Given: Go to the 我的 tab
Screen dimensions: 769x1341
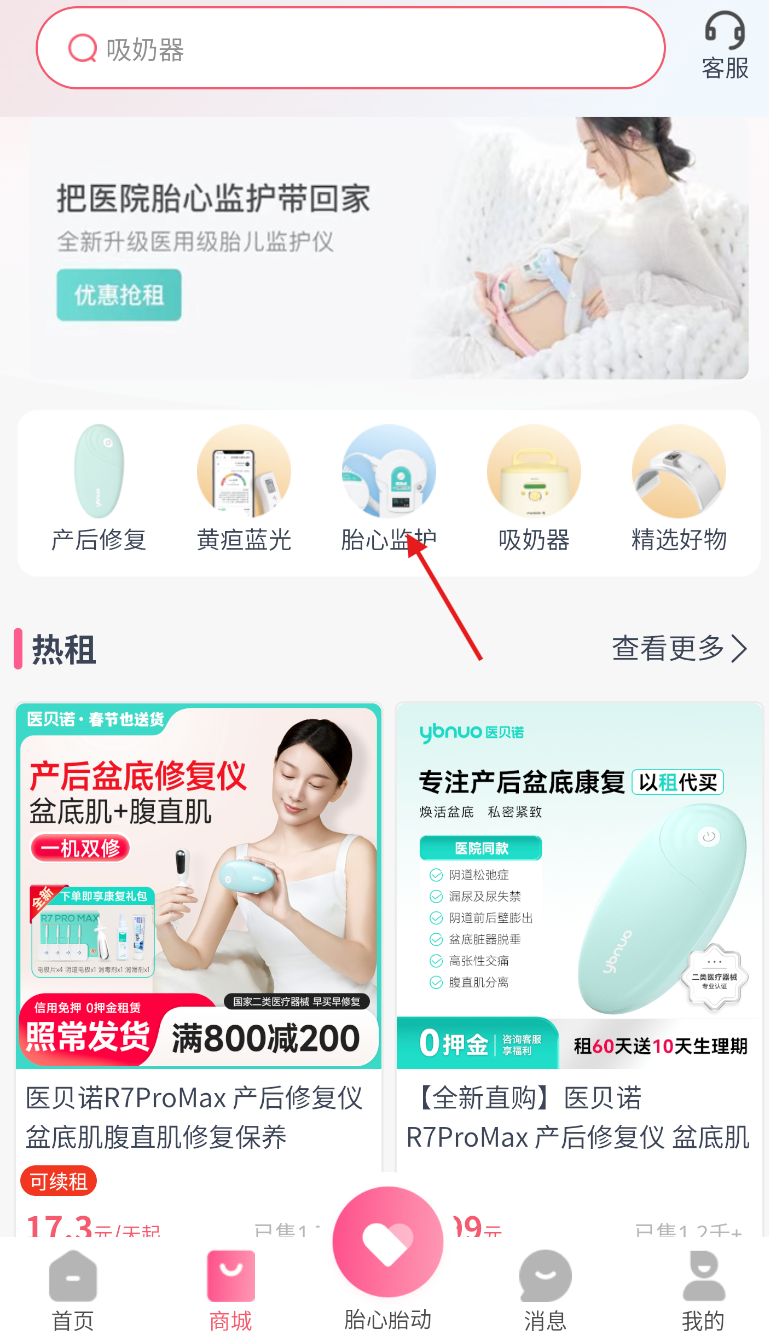Looking at the screenshot, I should point(702,1291).
